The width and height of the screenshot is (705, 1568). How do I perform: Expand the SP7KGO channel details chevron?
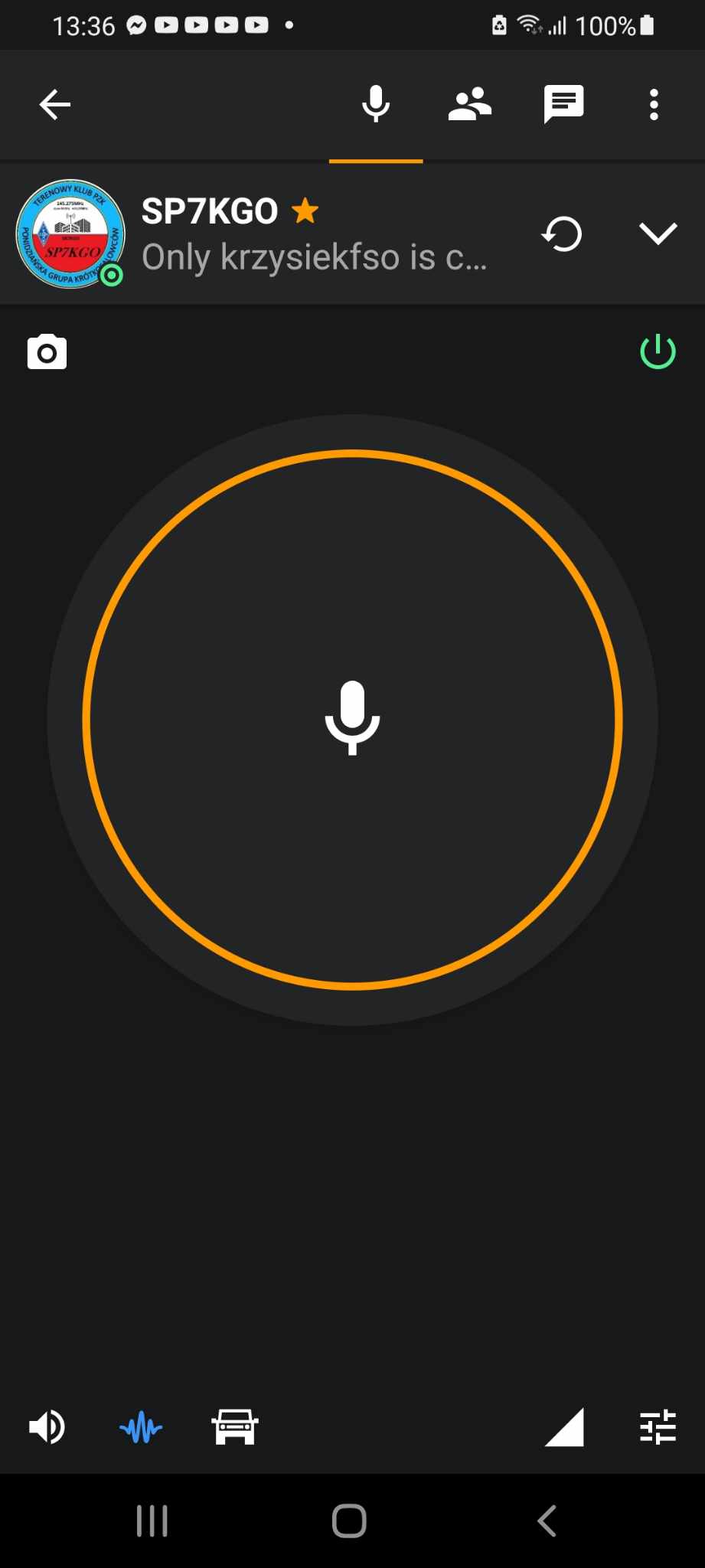pyautogui.click(x=658, y=234)
